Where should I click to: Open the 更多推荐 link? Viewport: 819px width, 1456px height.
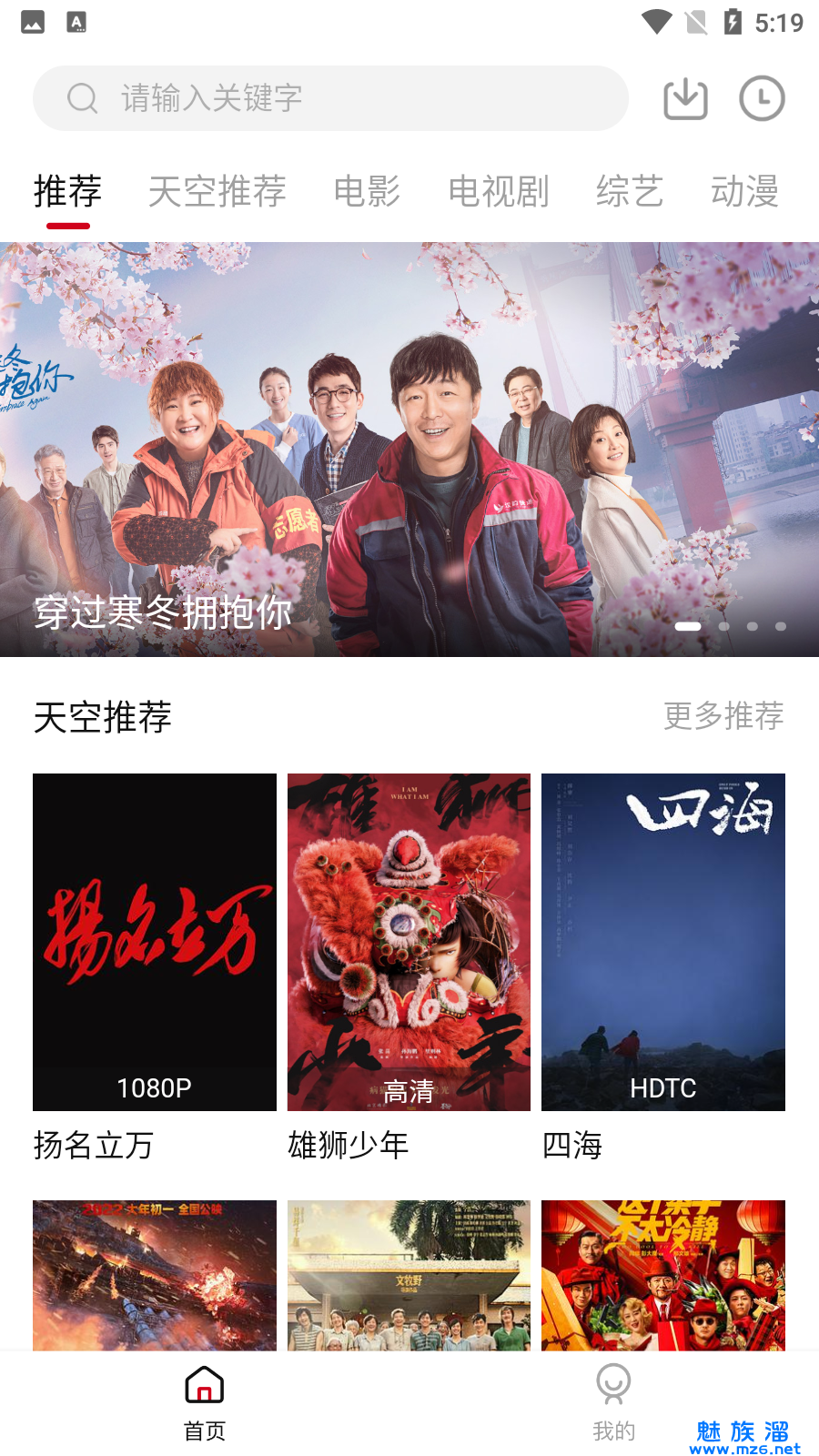pyautogui.click(x=723, y=716)
